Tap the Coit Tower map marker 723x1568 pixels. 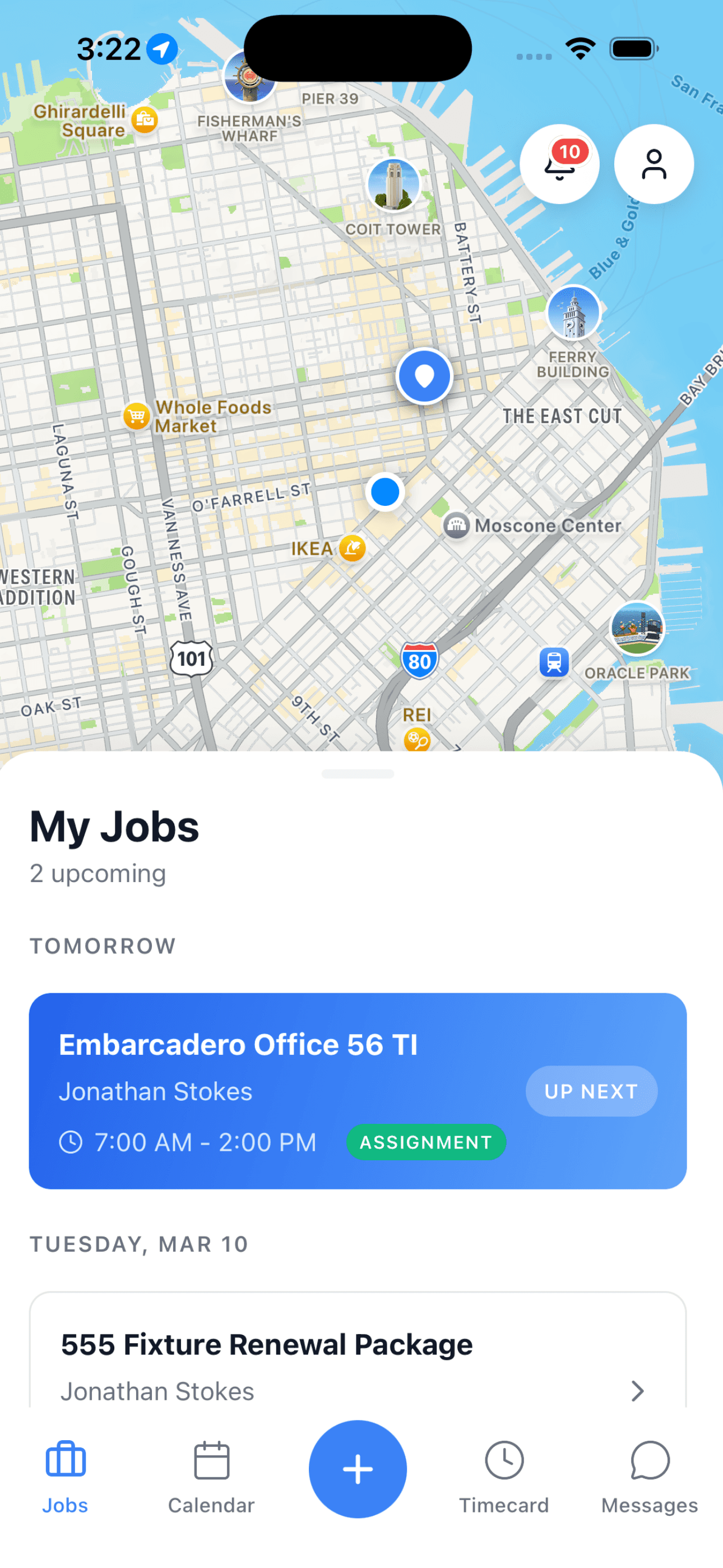pyautogui.click(x=393, y=185)
